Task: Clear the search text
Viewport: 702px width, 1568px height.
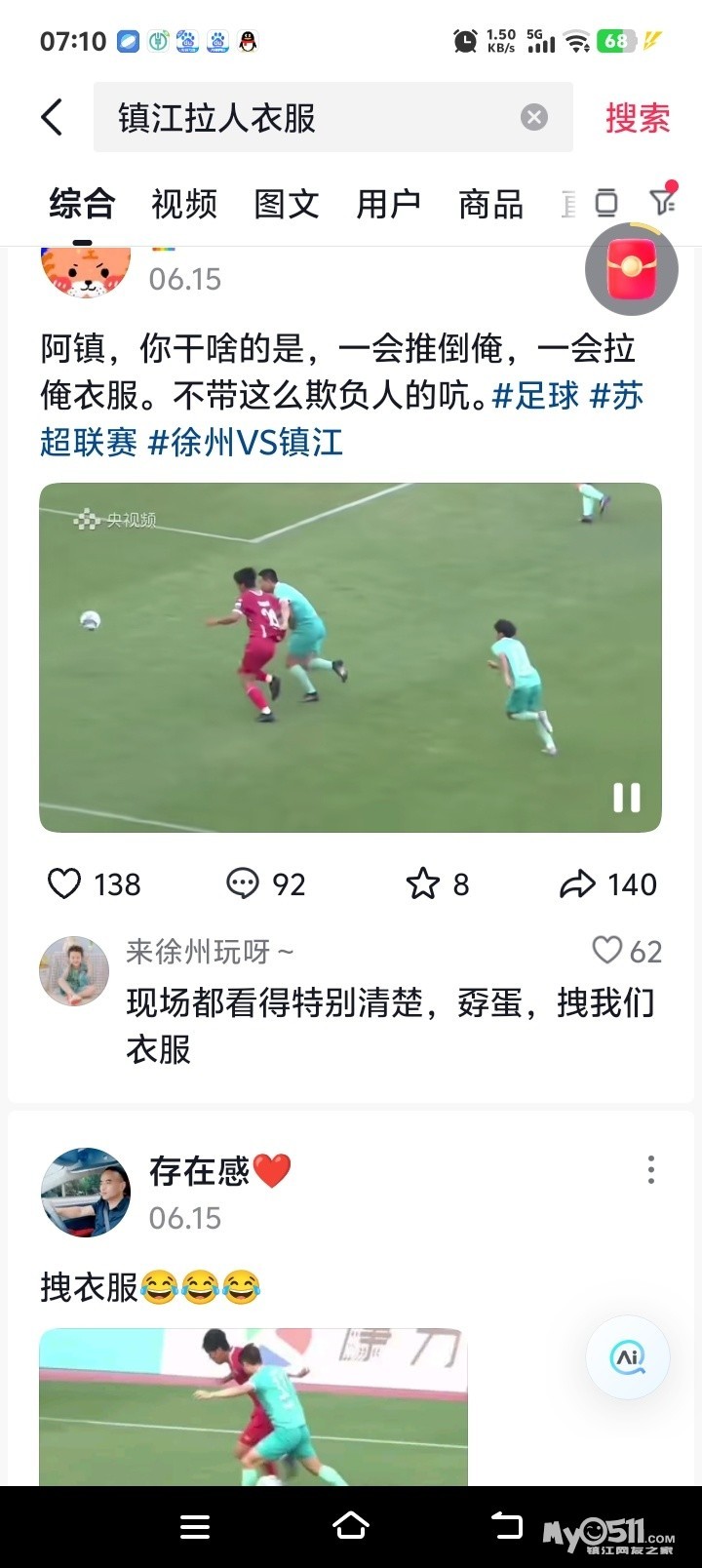Action: click(x=533, y=118)
